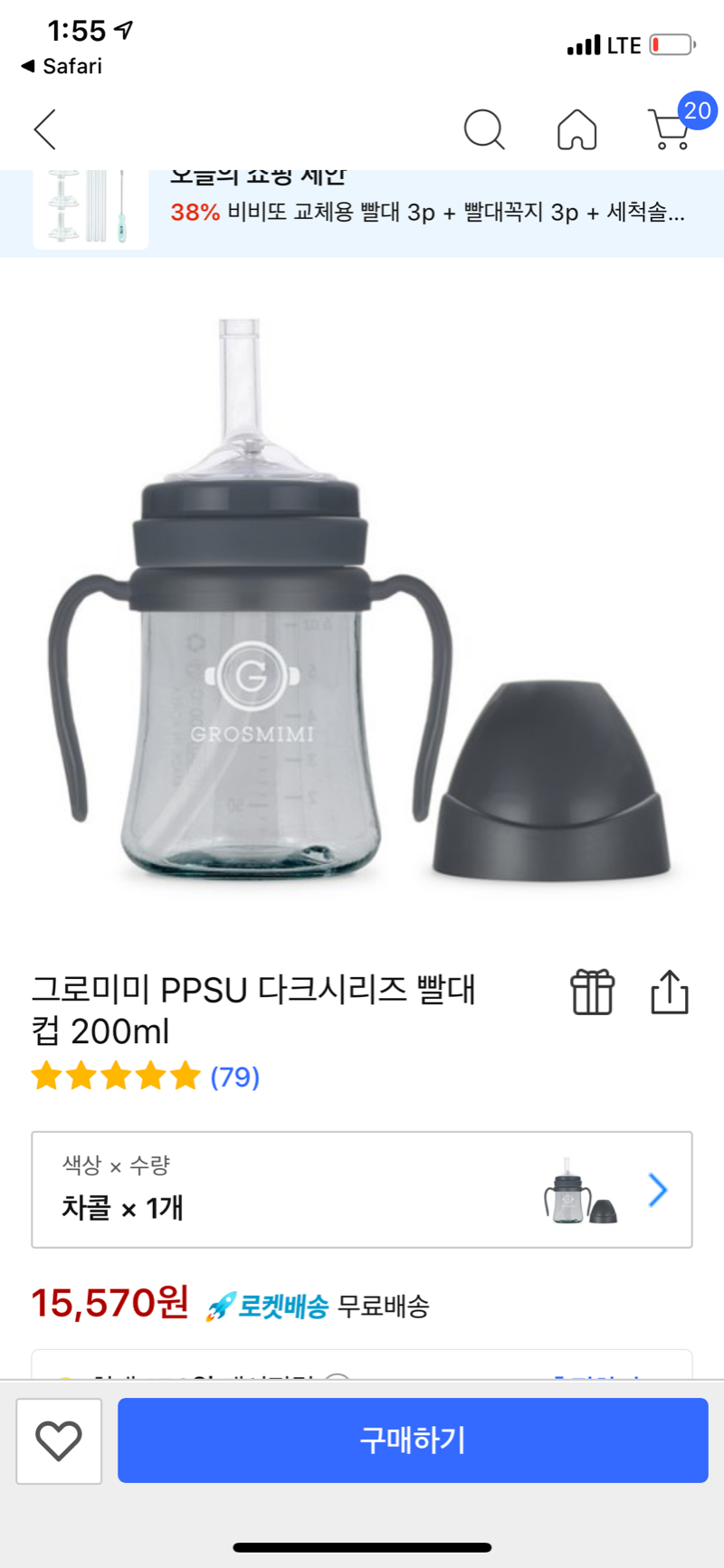Open the 79 product reviews
The image size is (724, 1568).
point(234,1077)
